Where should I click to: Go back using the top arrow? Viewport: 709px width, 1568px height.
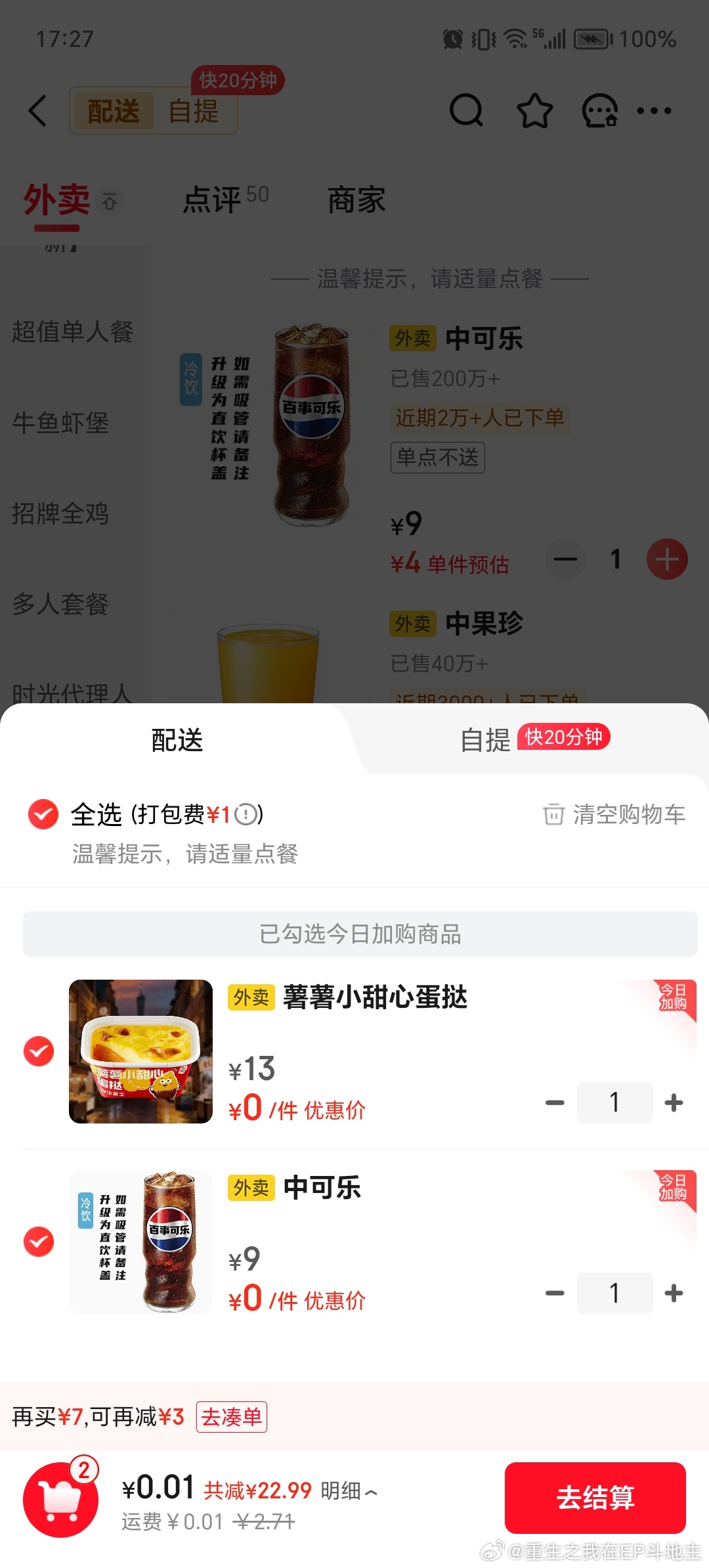click(x=38, y=110)
